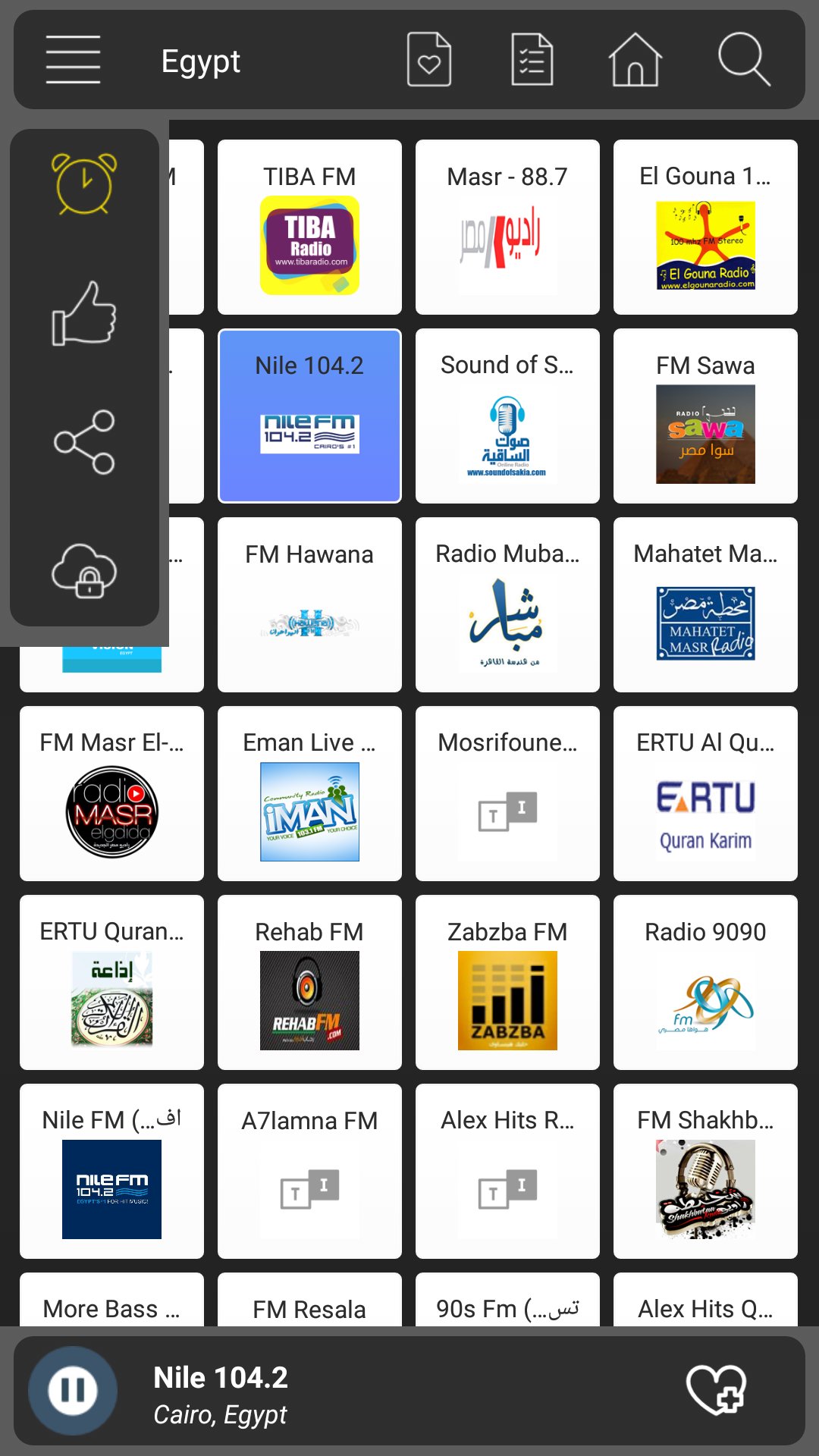Open the hamburger menu

coord(73,60)
